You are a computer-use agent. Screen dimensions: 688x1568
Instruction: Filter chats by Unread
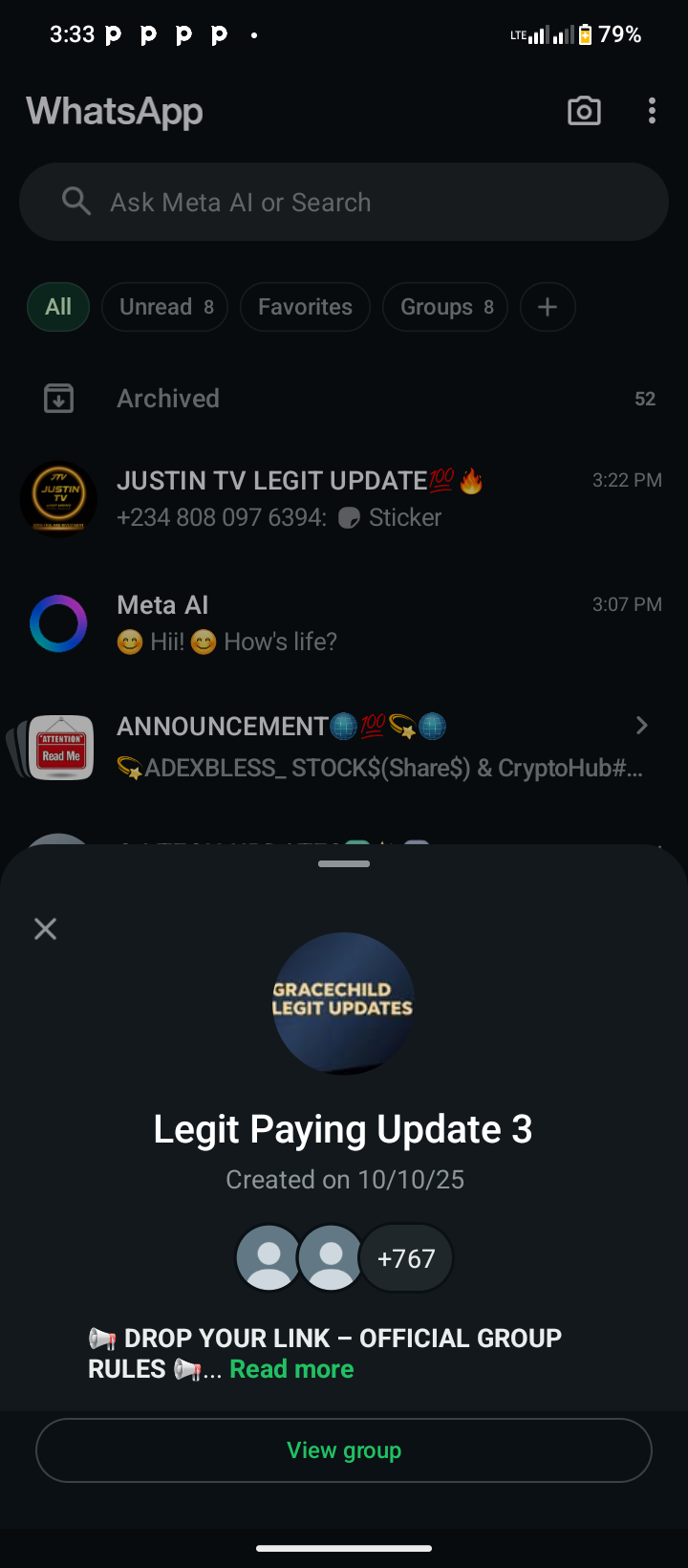[164, 307]
